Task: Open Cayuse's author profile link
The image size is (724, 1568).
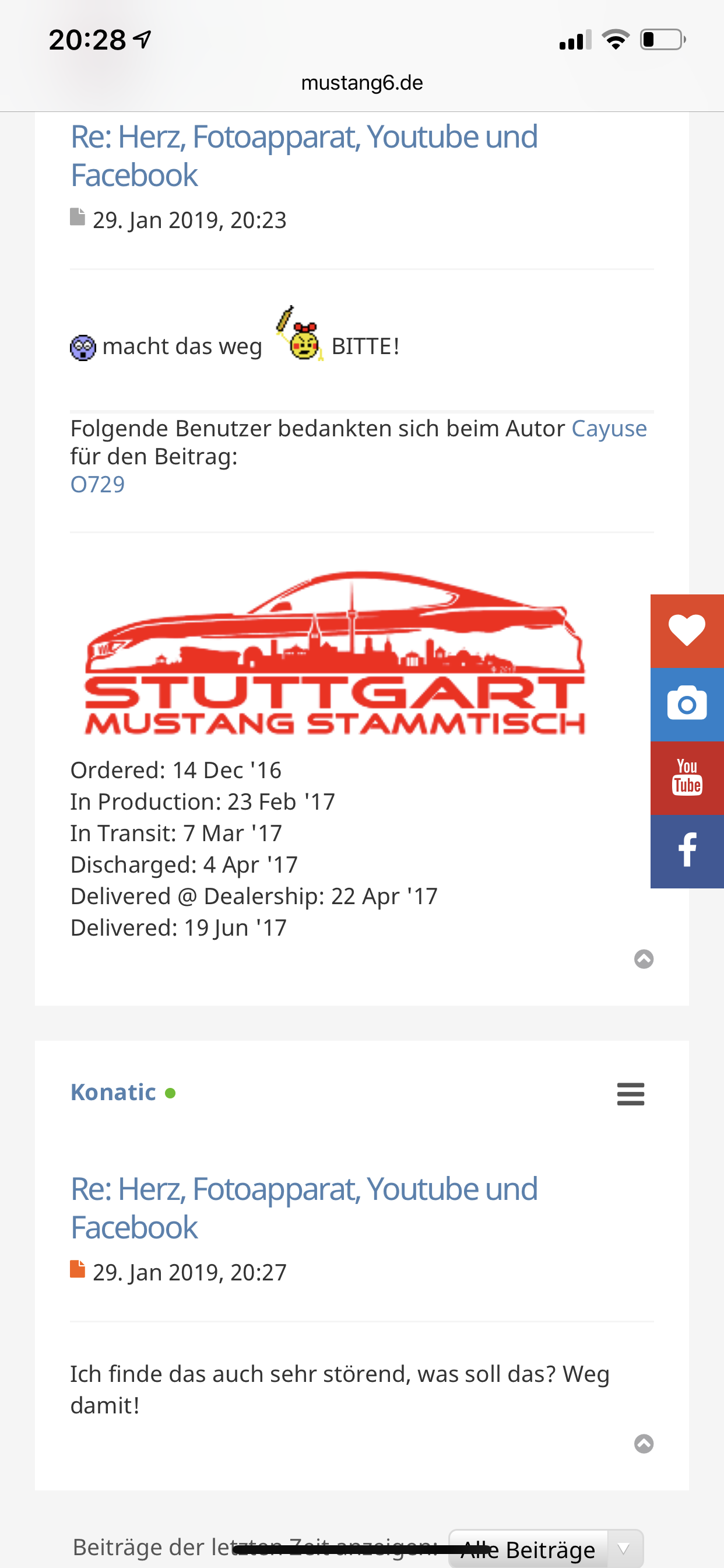Action: click(609, 429)
